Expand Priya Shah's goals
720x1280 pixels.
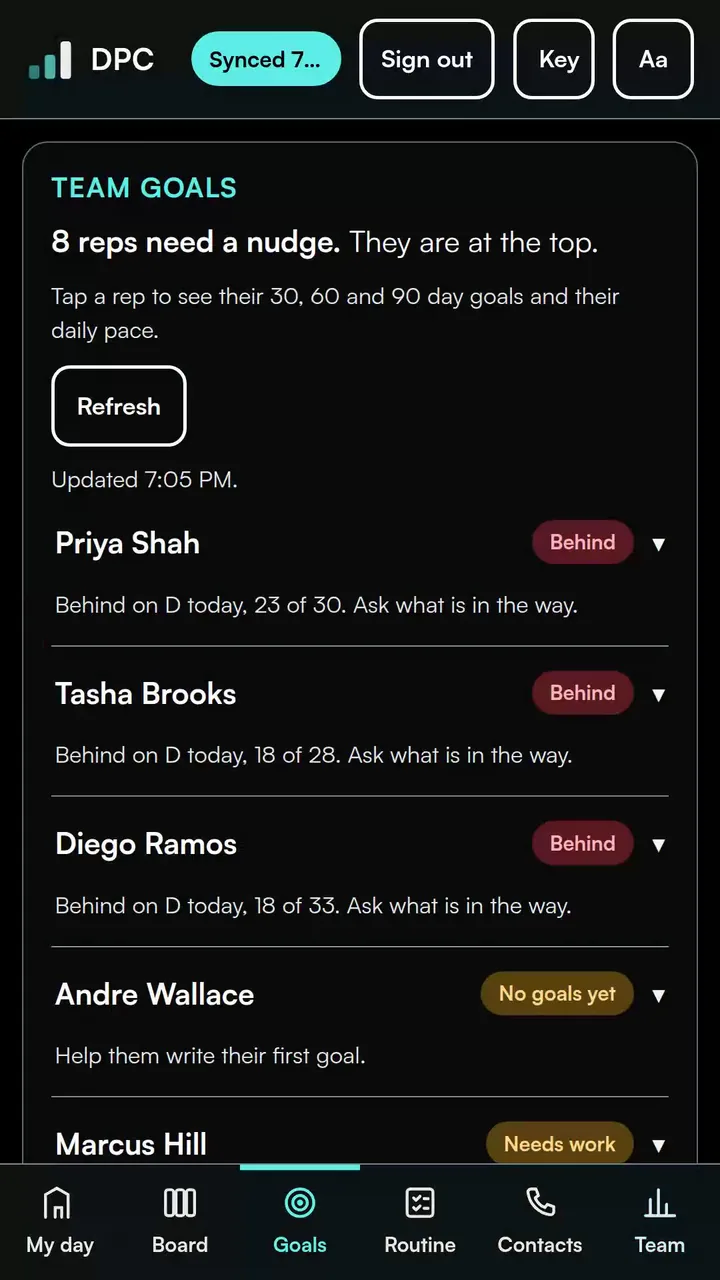[x=360, y=543]
